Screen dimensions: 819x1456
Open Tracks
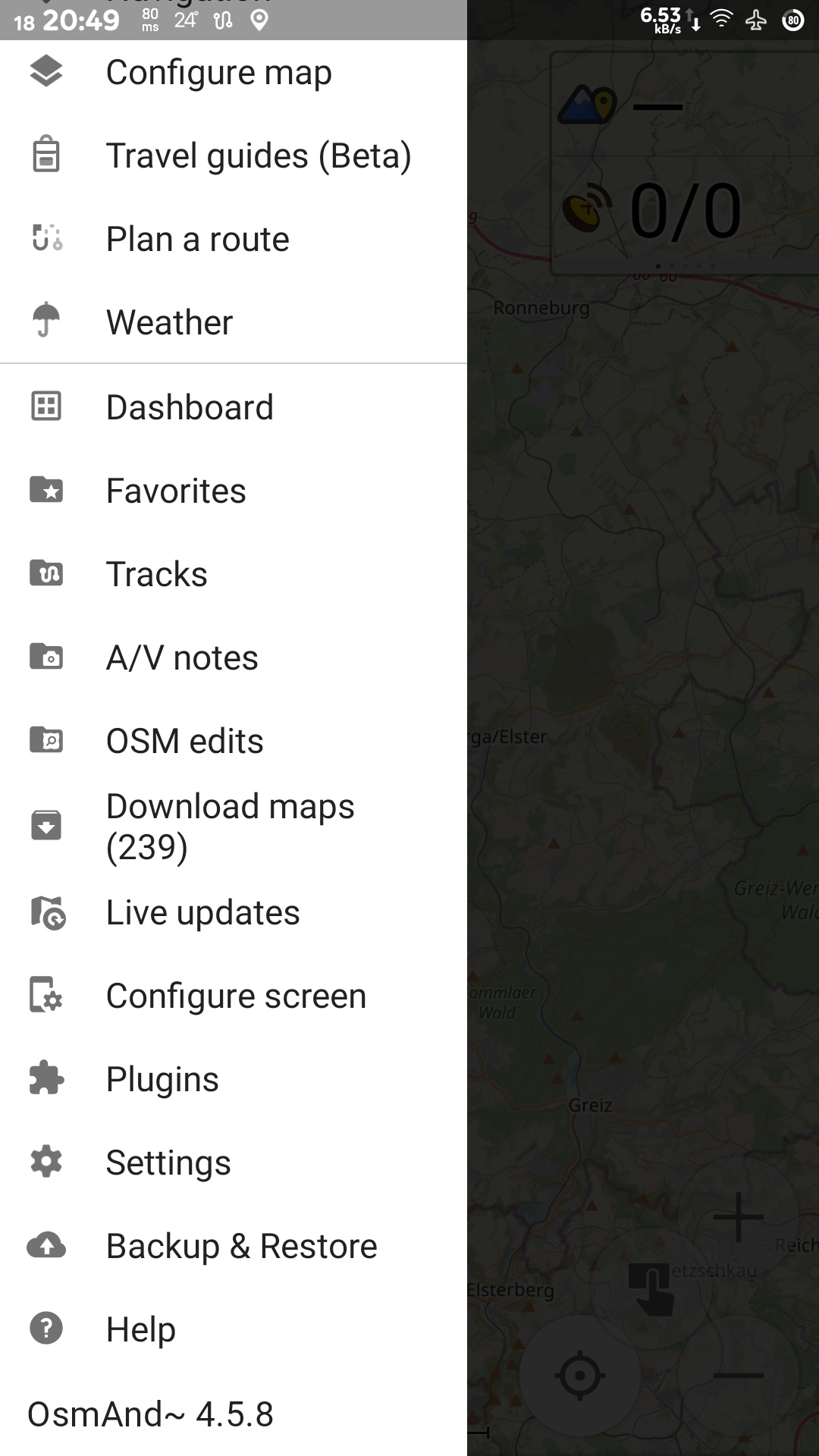[x=156, y=575]
